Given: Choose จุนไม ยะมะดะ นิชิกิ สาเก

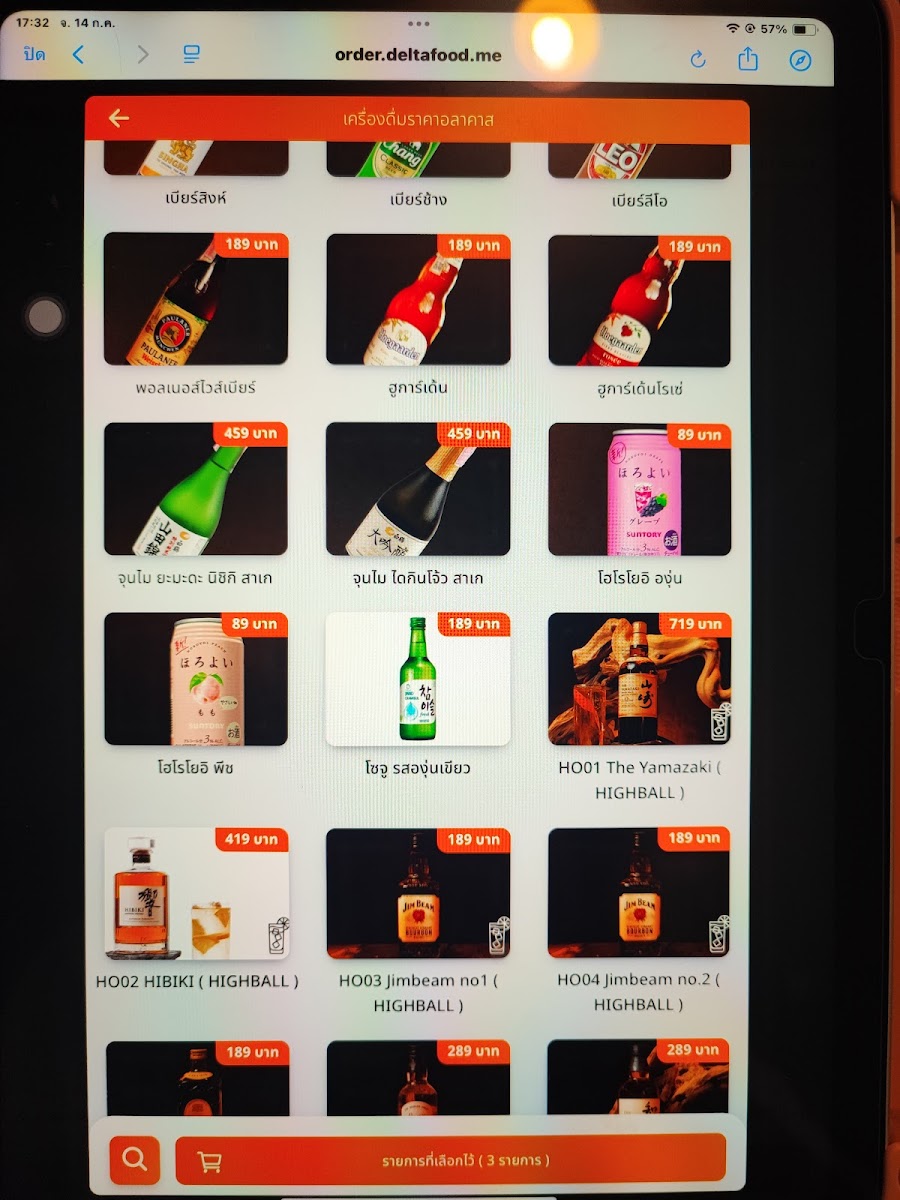Looking at the screenshot, I should coord(196,490).
